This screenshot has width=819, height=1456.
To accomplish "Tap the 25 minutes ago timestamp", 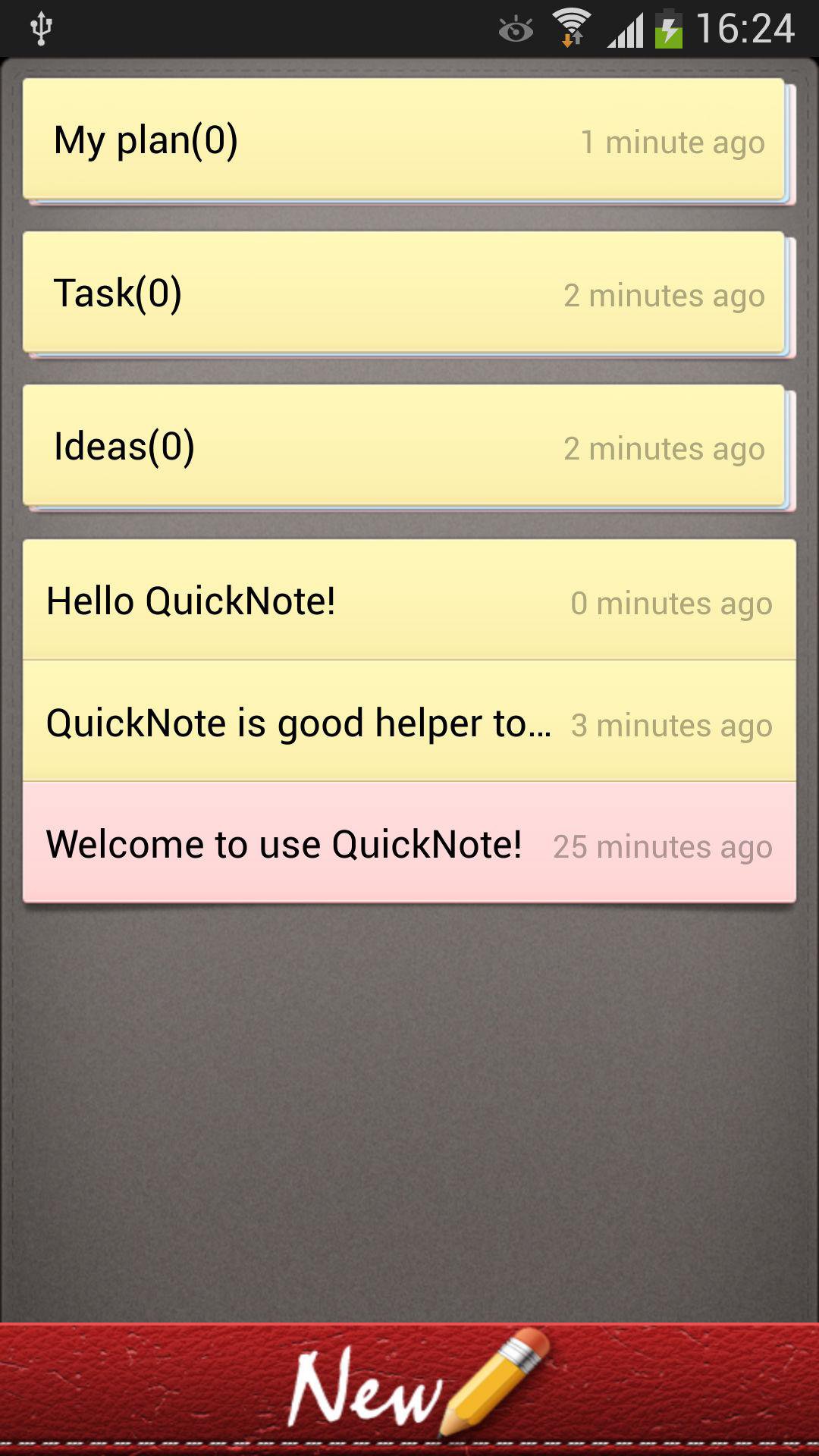I will (x=663, y=846).
